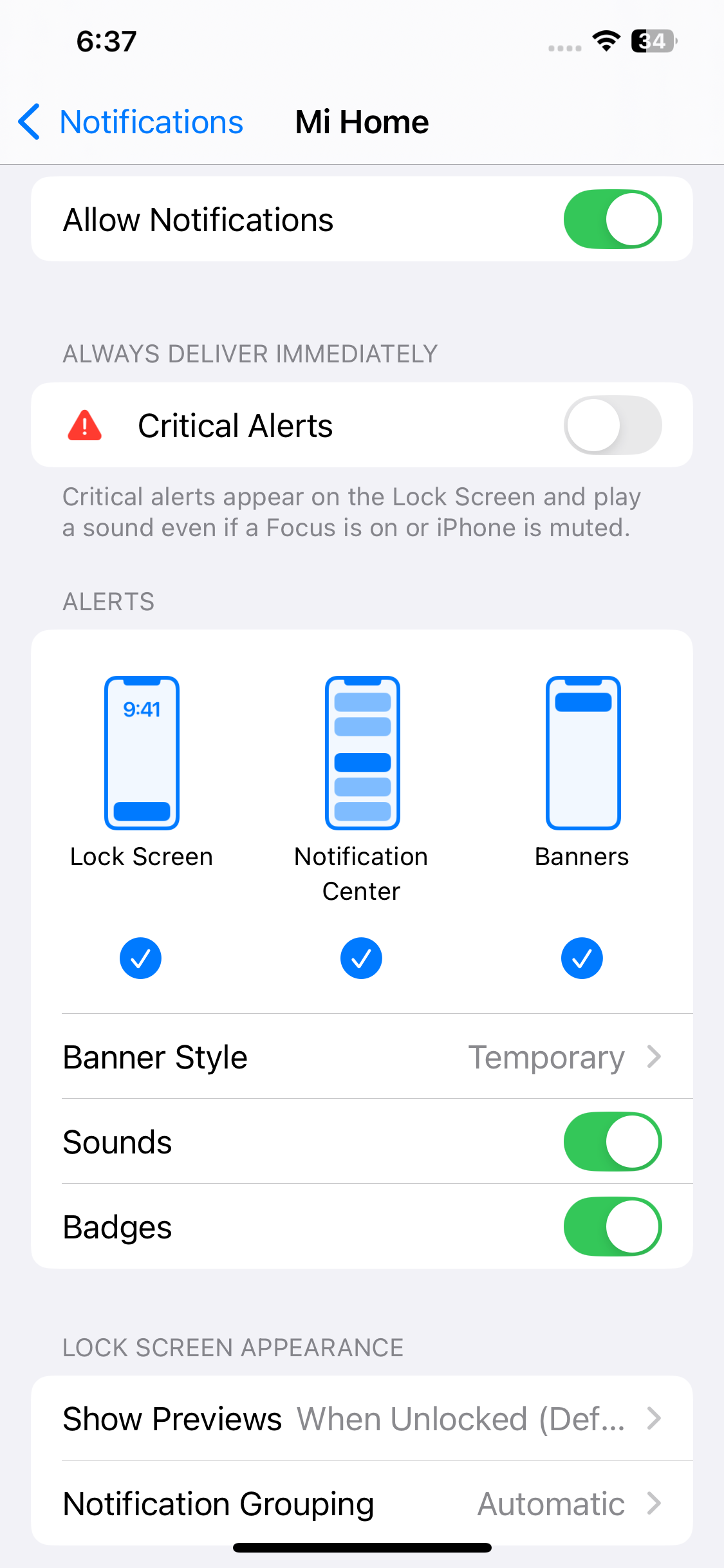Turn off Allow Notifications switch
The image size is (724, 1568).
coord(612,219)
